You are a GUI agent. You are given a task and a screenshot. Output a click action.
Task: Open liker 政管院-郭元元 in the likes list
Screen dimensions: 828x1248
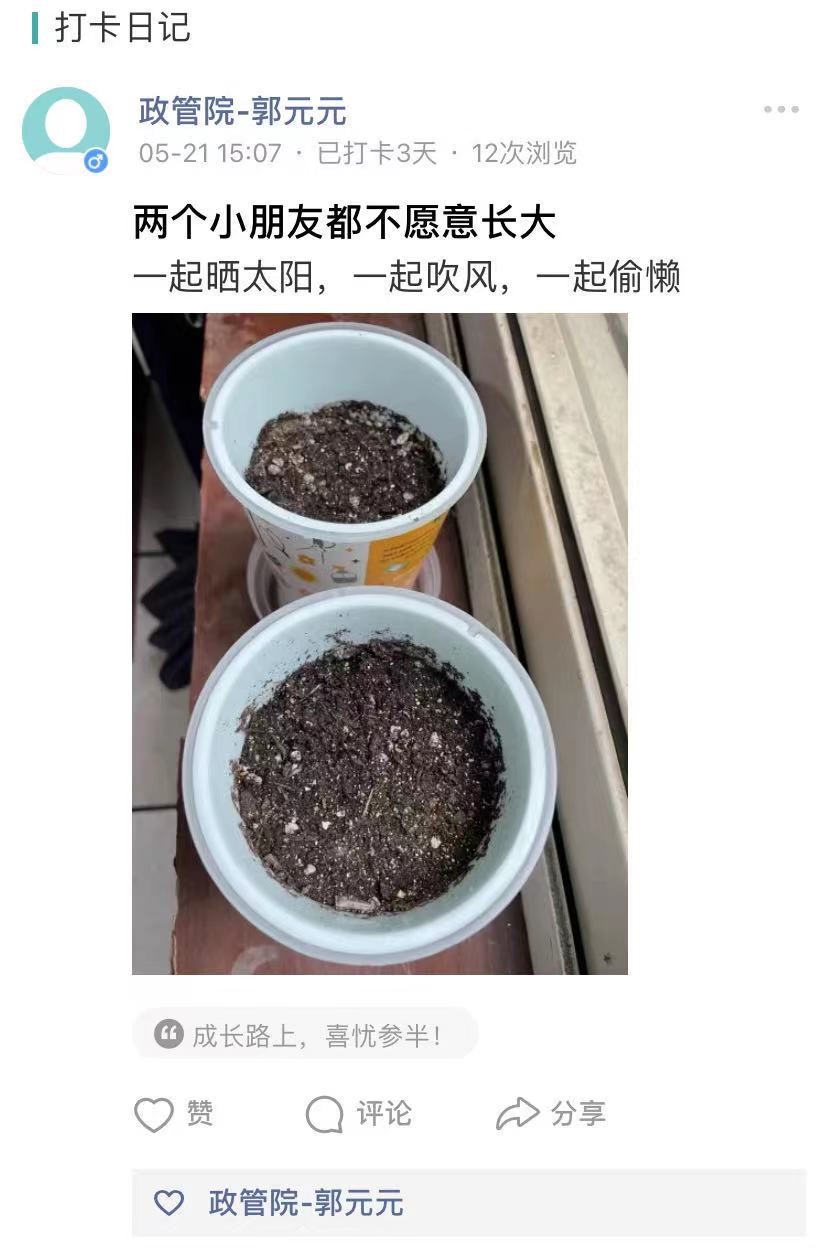pos(305,1203)
